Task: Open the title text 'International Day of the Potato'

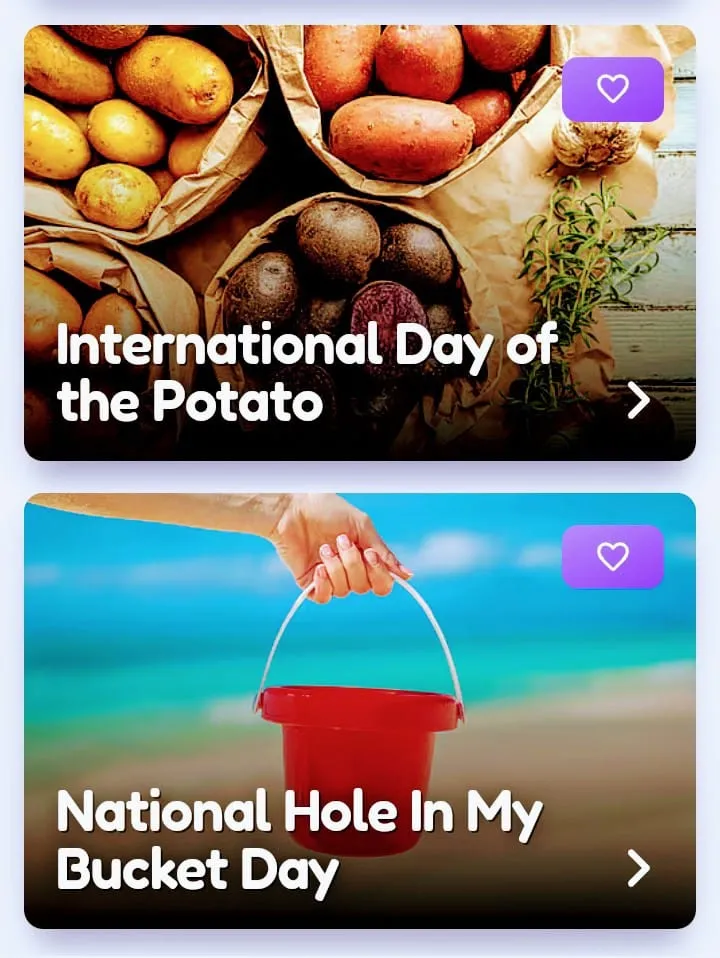Action: 307,374
